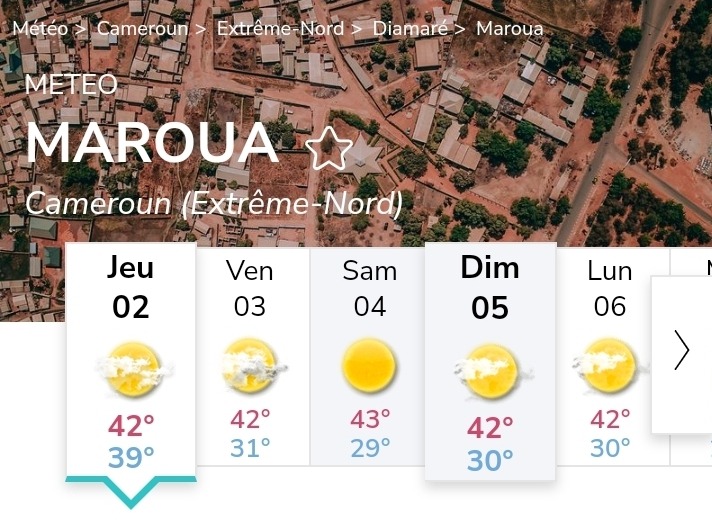The image size is (712, 520).
Task: Go to the Extrême-Nord breadcrumb
Action: 279,28
